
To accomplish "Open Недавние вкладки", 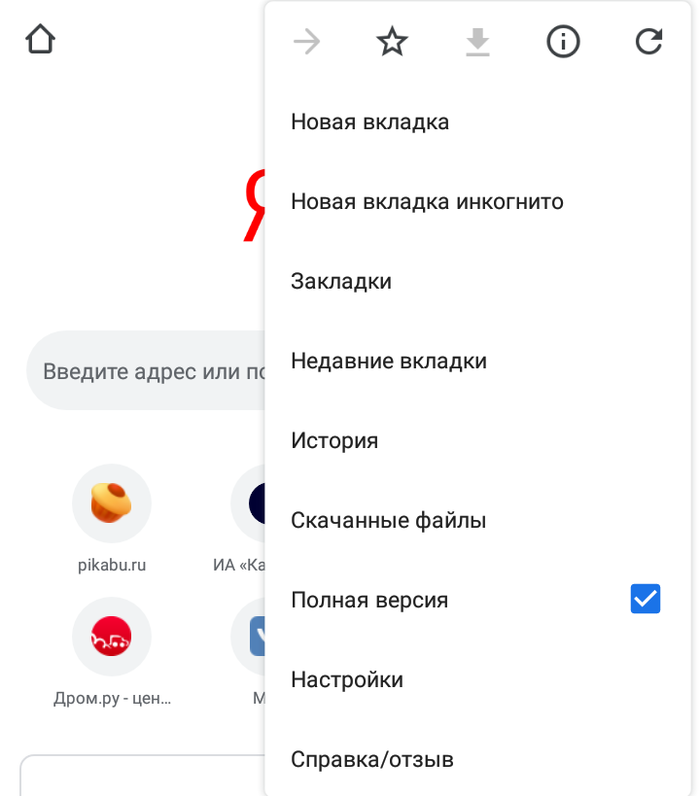I will pos(388,361).
